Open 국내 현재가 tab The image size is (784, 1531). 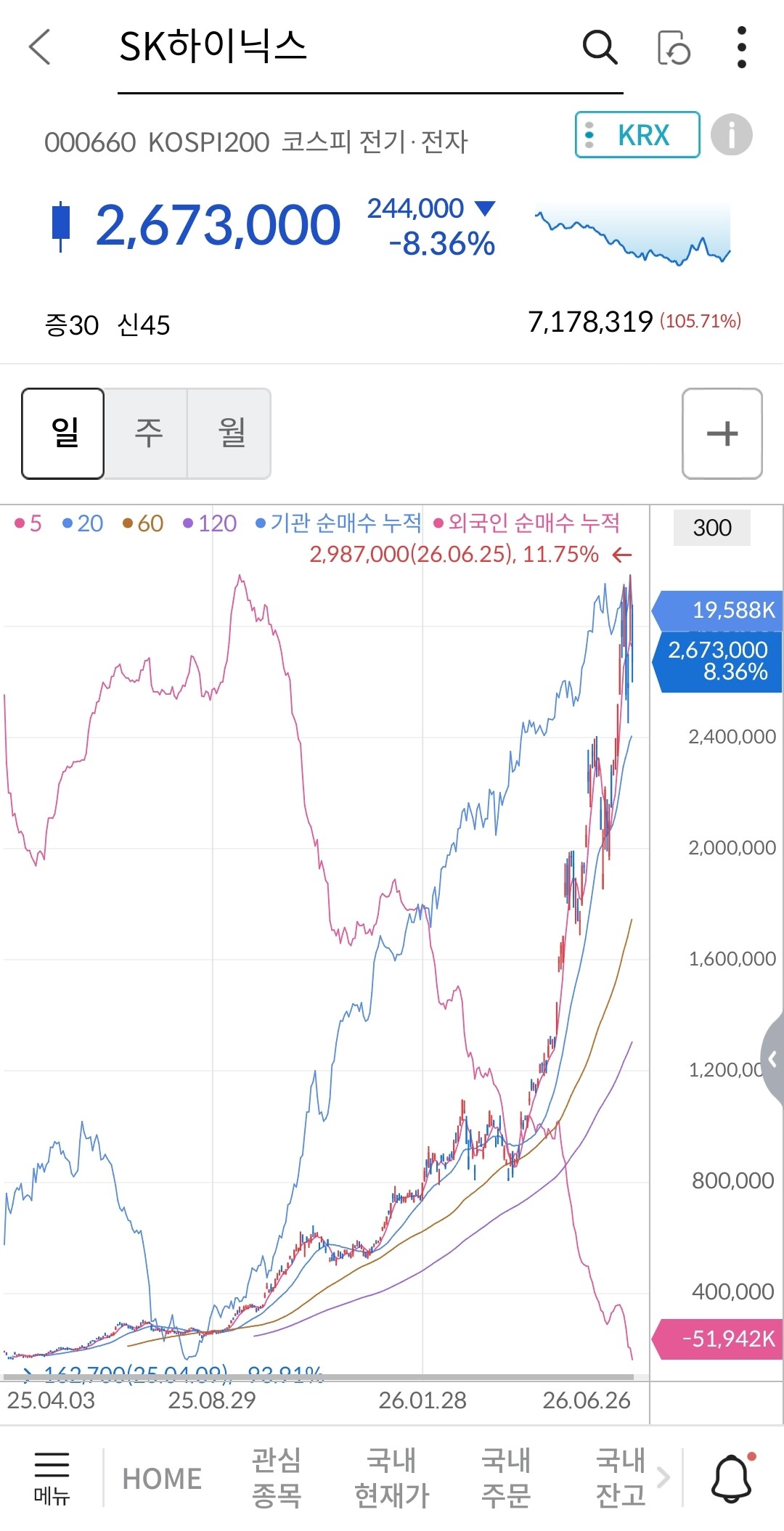[391, 1477]
